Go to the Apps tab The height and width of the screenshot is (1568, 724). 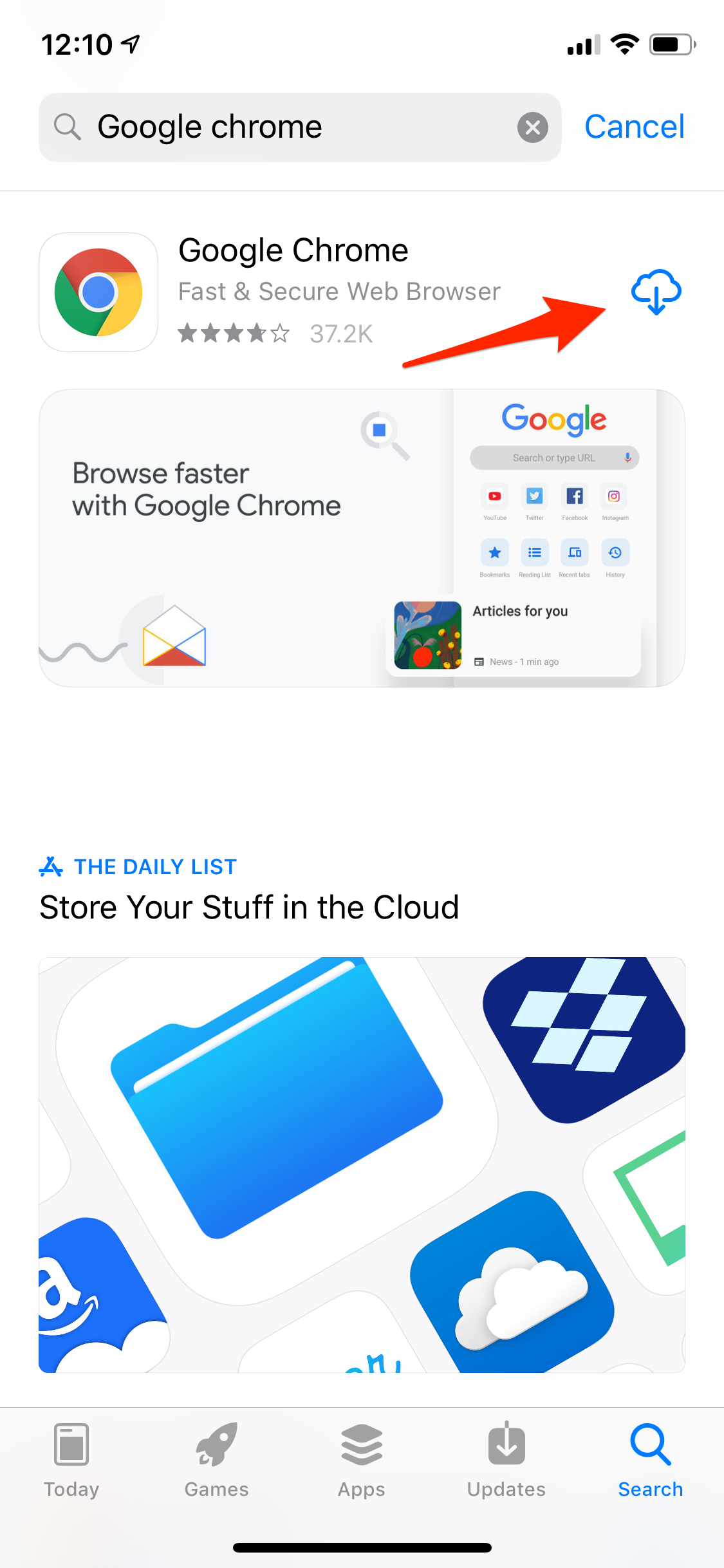tap(362, 1461)
